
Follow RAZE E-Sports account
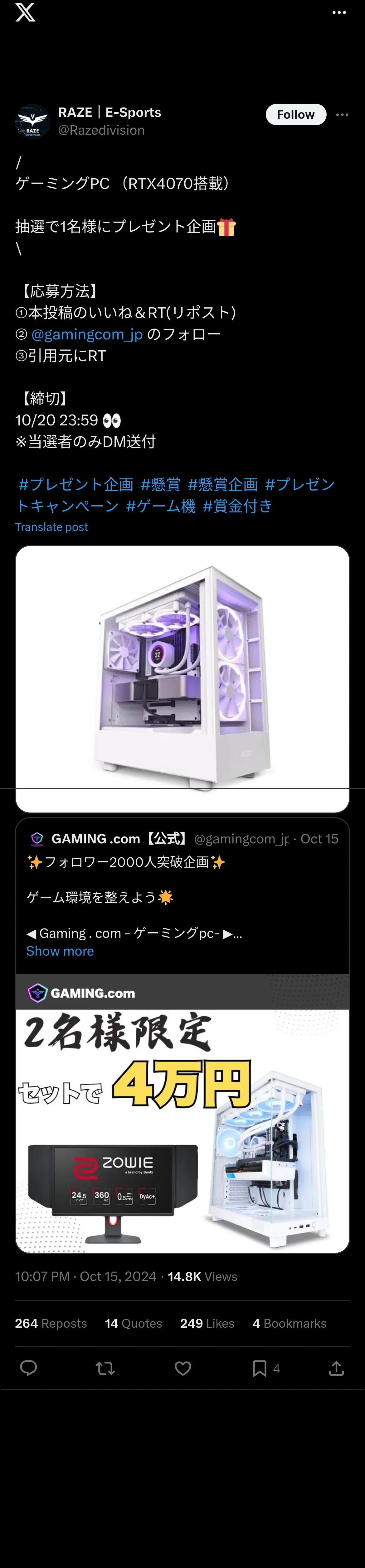pos(295,114)
